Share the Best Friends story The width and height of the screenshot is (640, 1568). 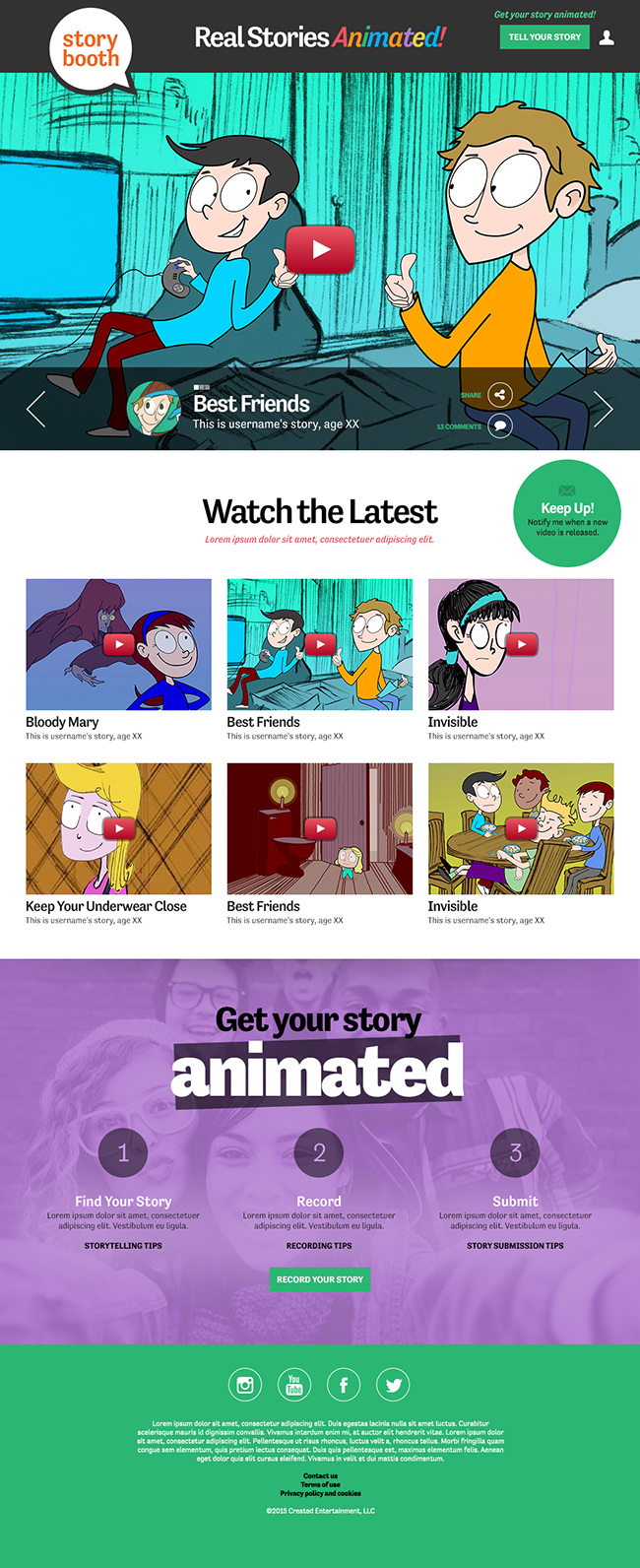coord(500,395)
